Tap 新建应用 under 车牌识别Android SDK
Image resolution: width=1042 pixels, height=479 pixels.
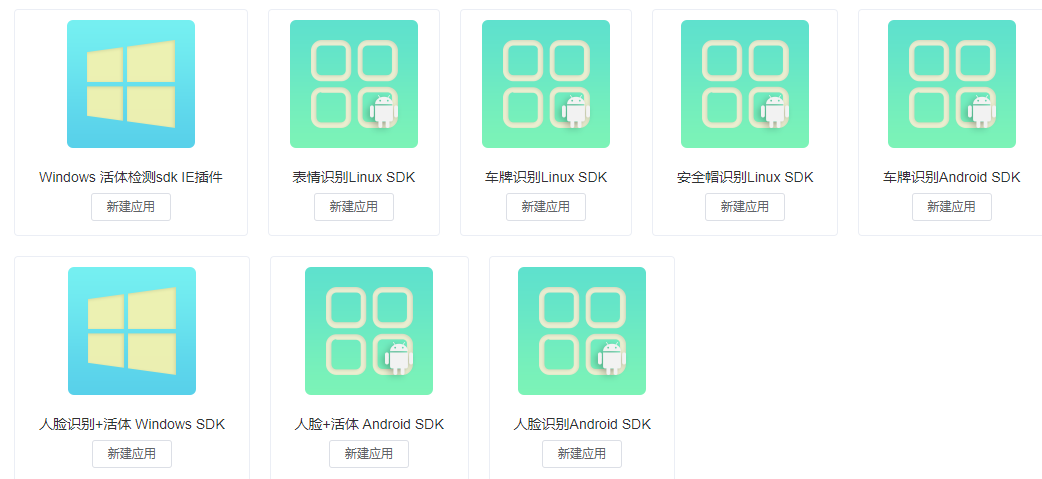(x=952, y=207)
